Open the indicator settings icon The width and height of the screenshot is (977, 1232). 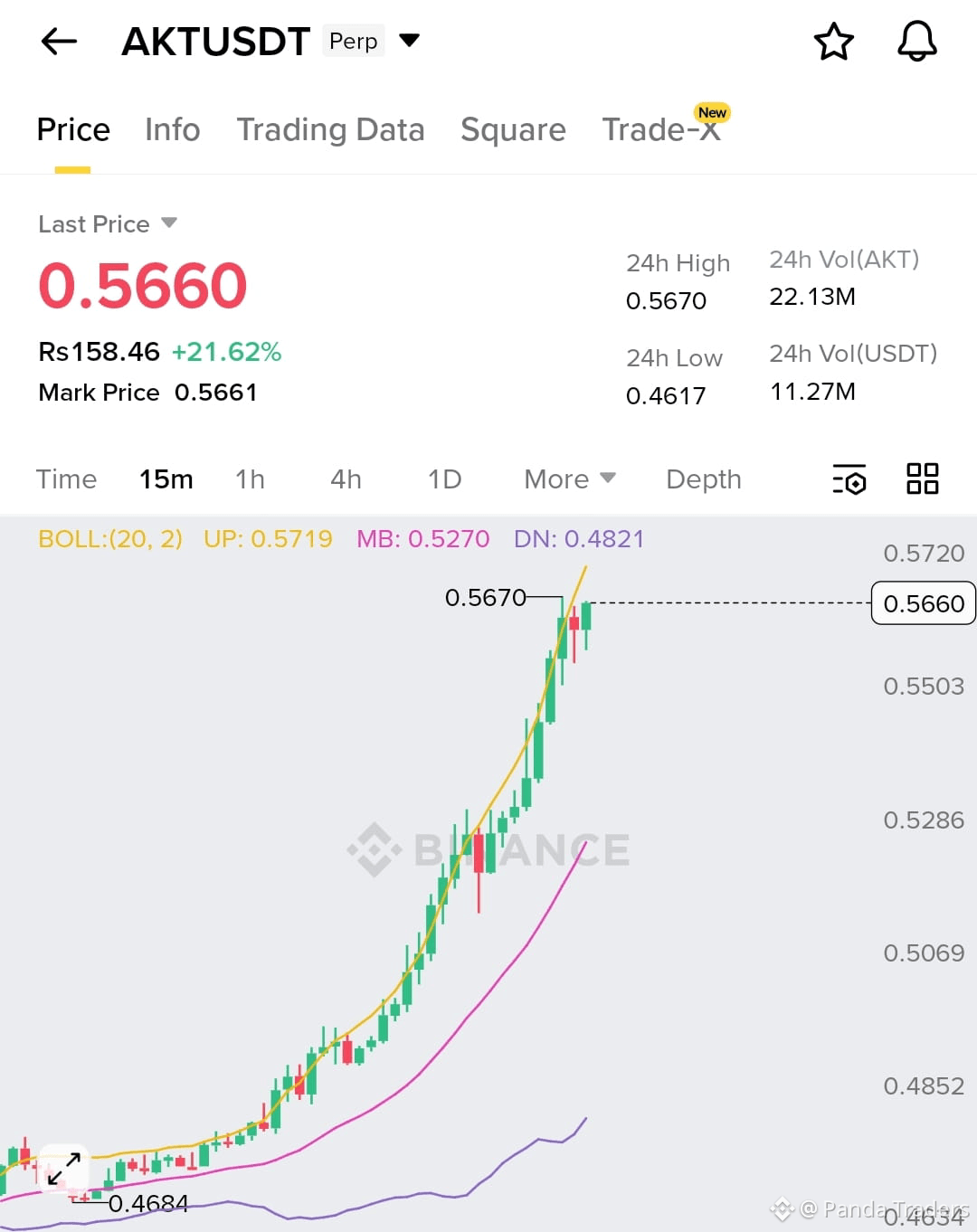[x=849, y=479]
